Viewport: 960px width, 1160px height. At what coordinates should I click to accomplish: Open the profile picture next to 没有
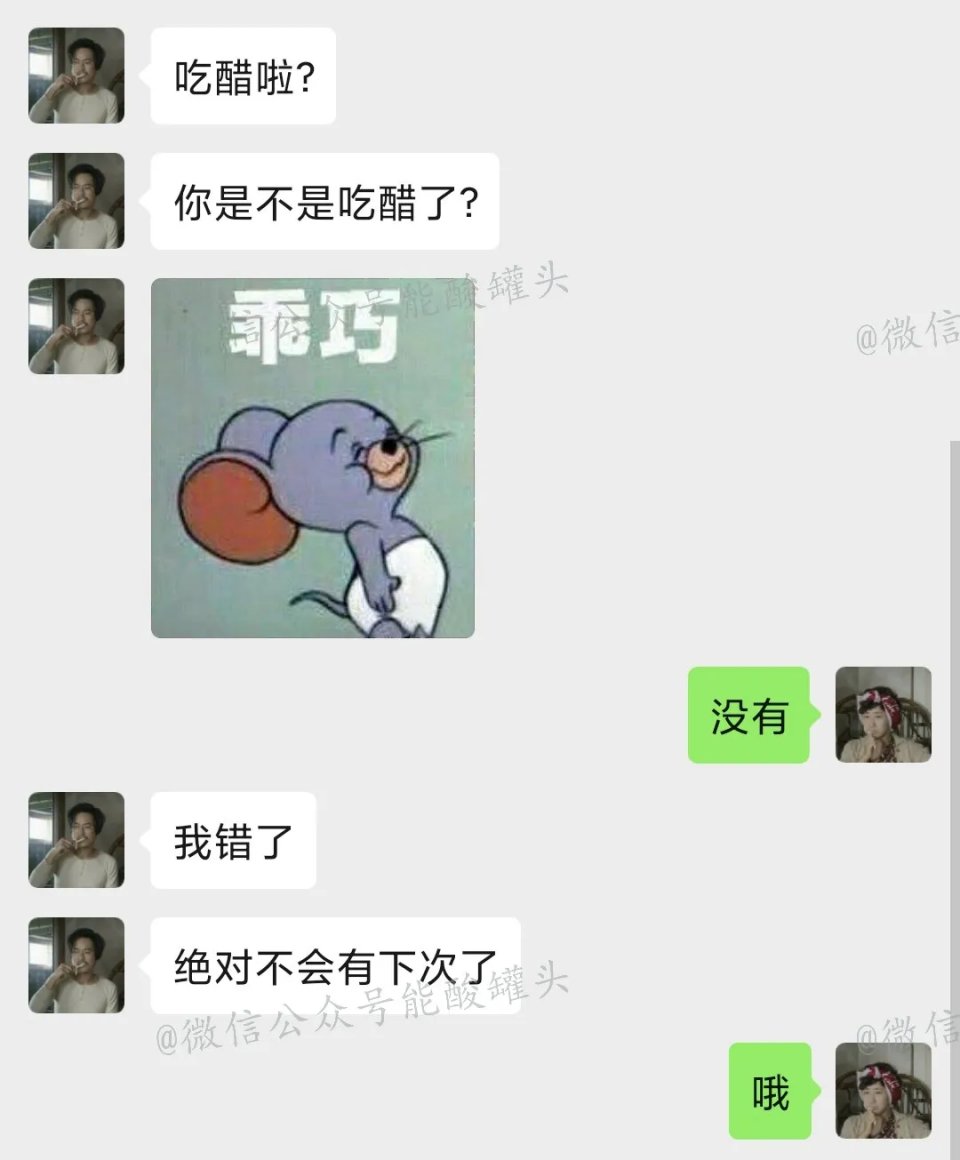pos(883,714)
